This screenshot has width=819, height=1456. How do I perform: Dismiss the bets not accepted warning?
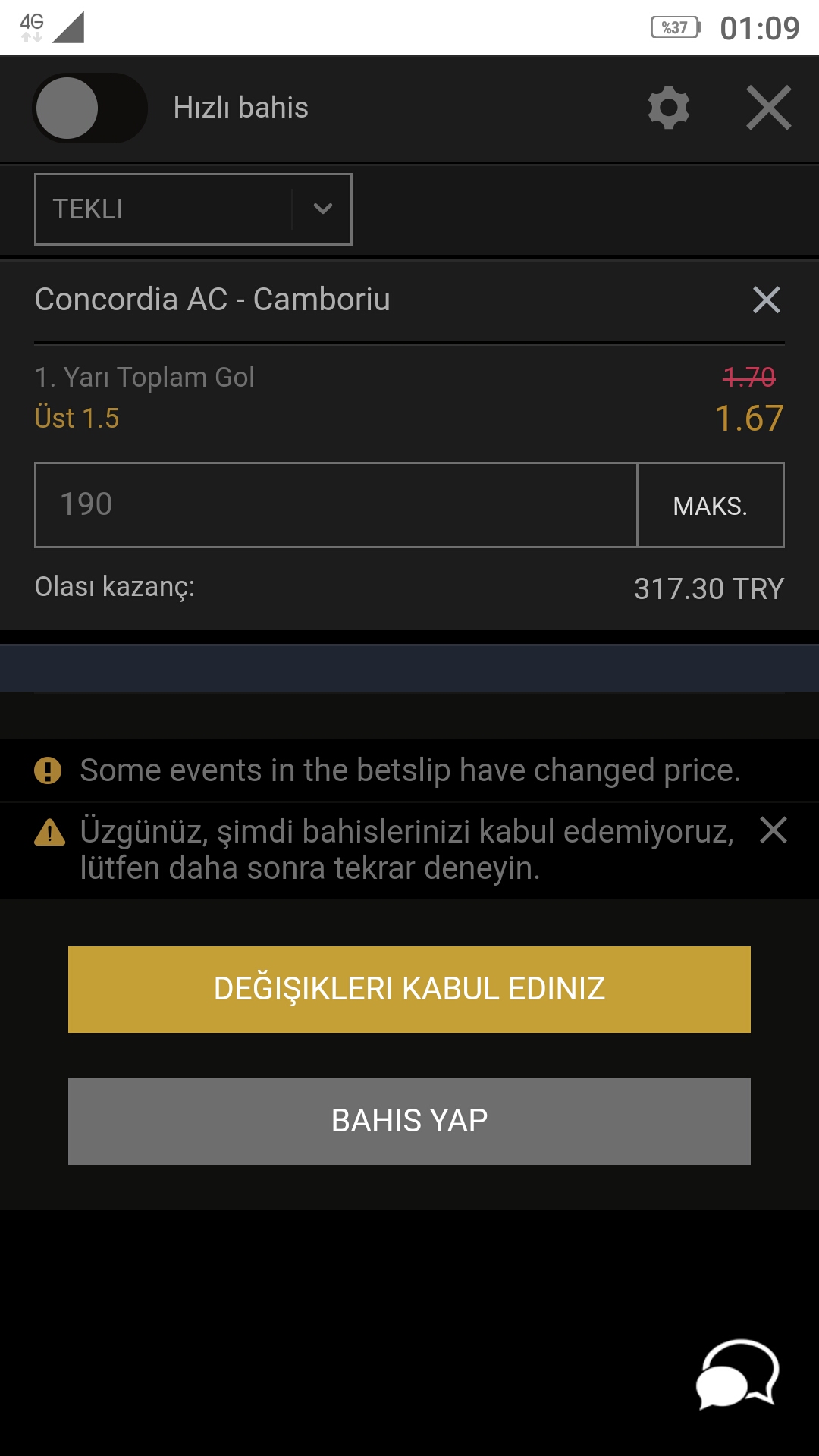tap(773, 830)
